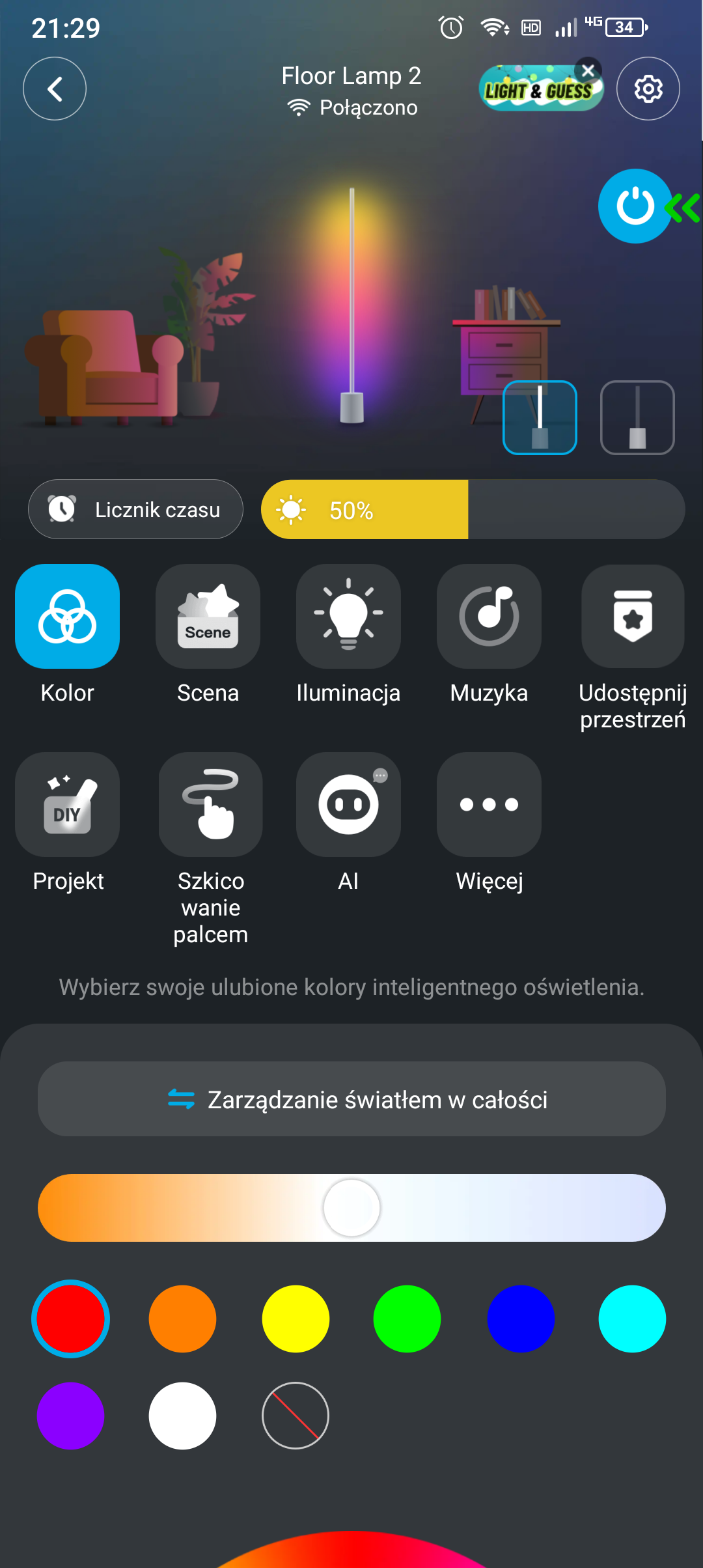Toggle the lamp power button
Screen dimensions: 703x1568
click(635, 206)
